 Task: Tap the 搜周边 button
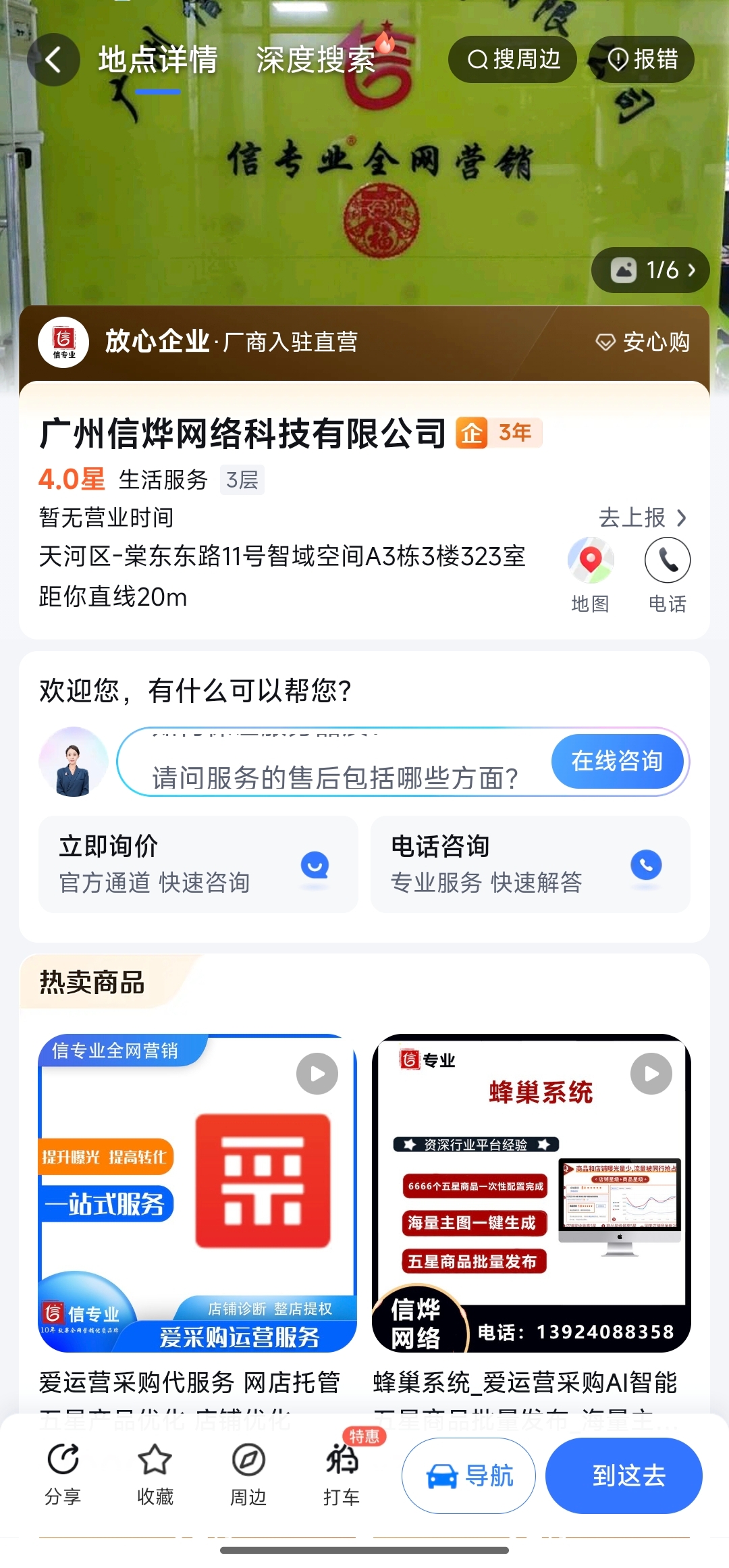click(x=512, y=59)
